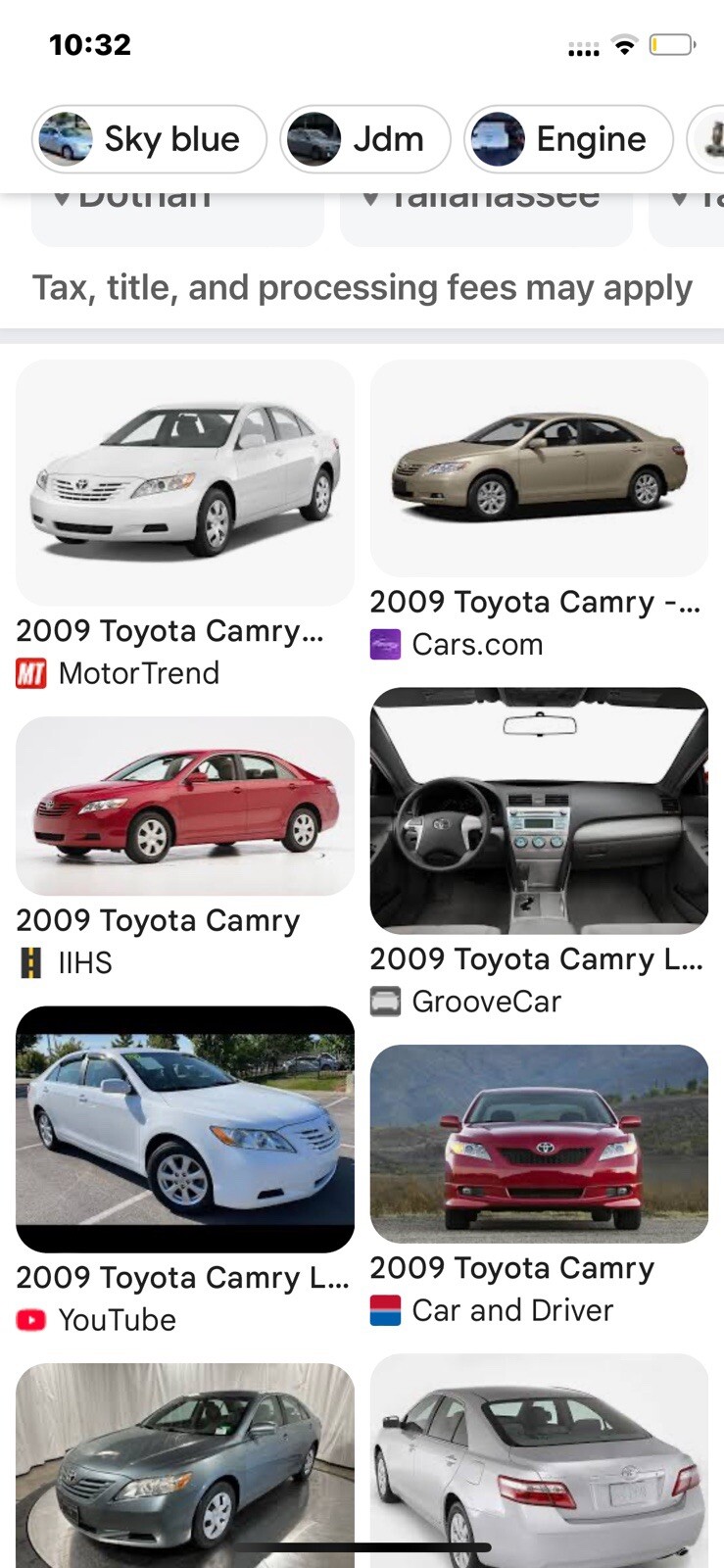Select the Jdm filter chip
The height and width of the screenshot is (1568, 724).
coord(364,139)
